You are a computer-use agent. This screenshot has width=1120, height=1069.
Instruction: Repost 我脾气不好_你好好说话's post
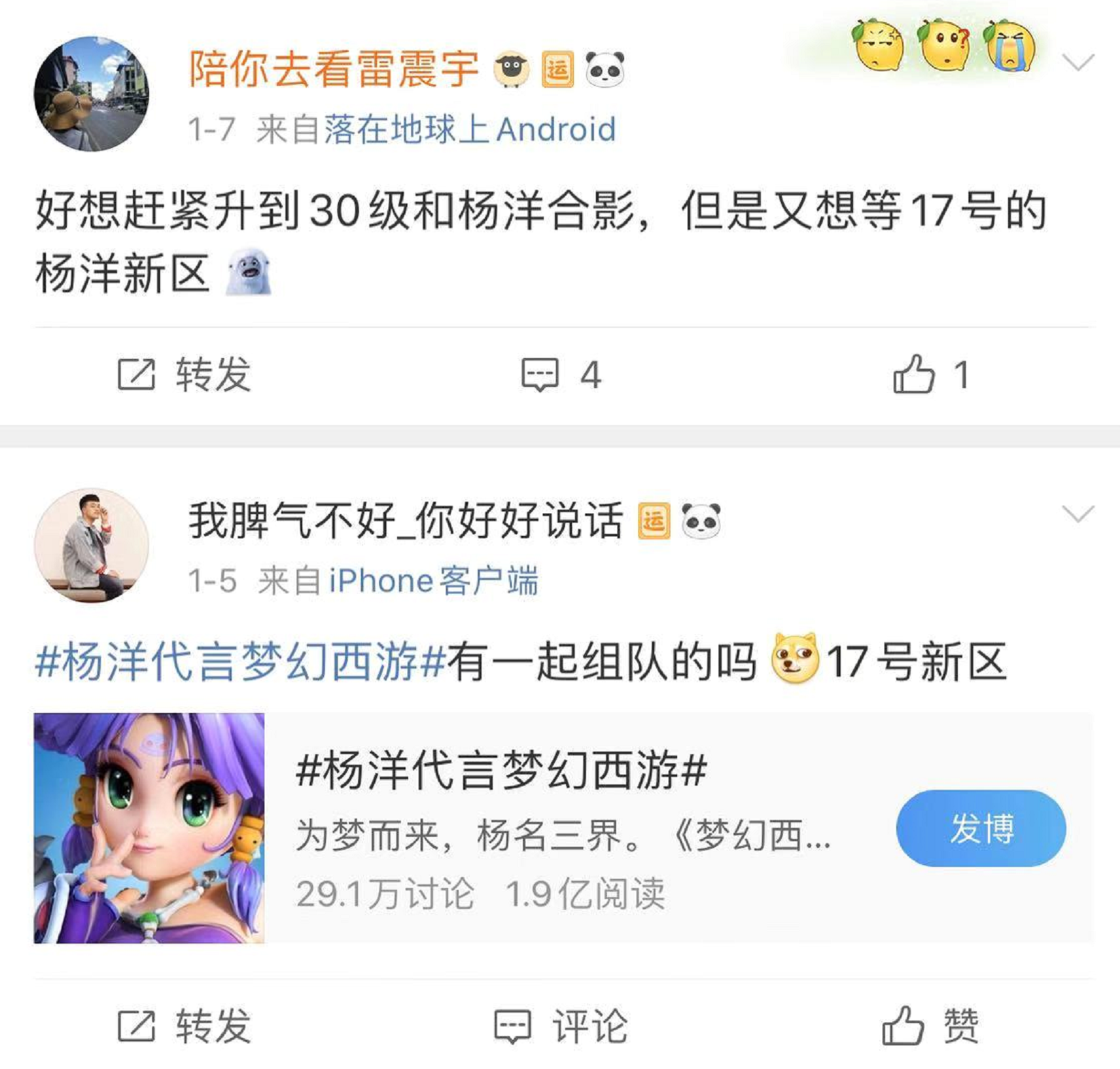tap(184, 1026)
